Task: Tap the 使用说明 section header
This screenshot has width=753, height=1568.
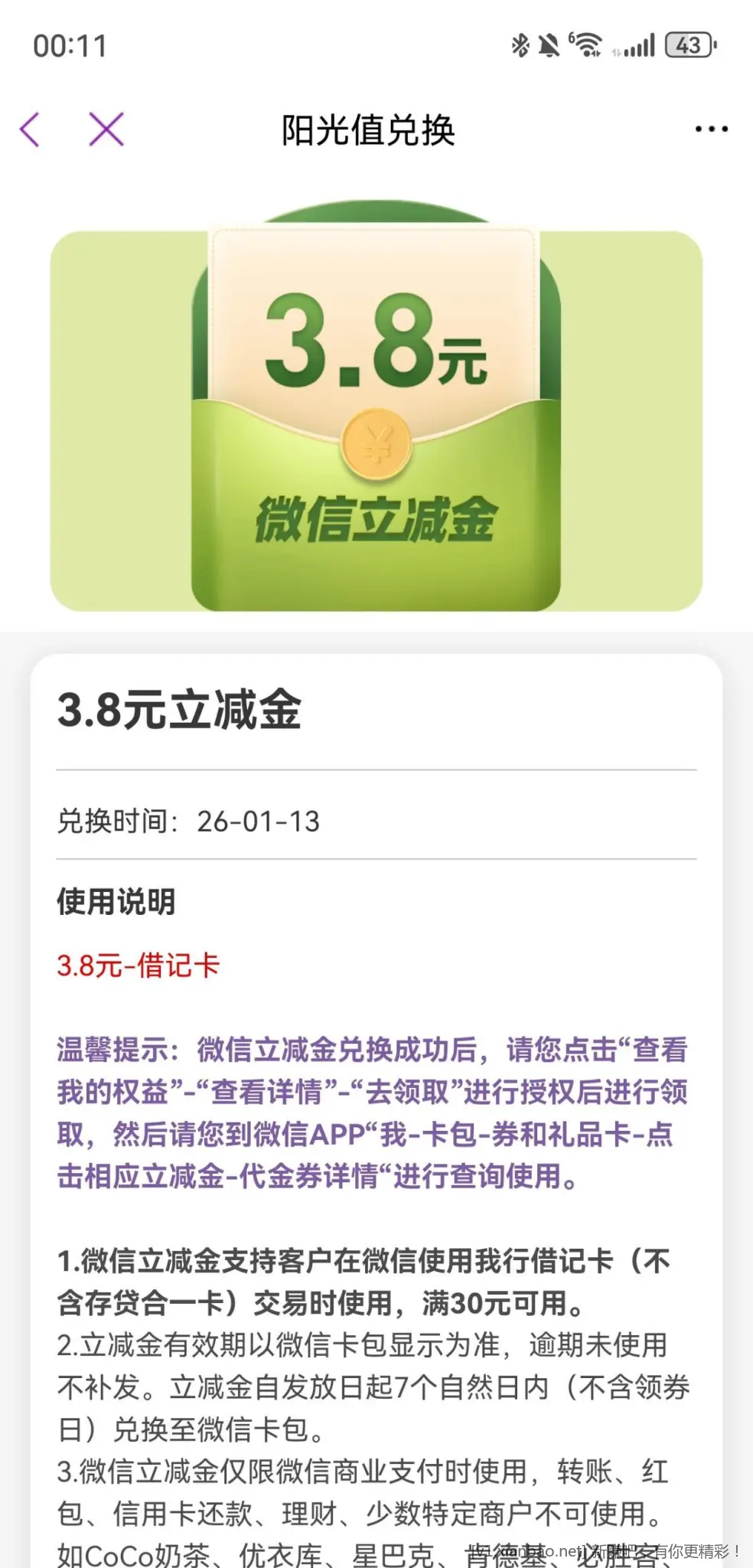Action: [x=116, y=903]
